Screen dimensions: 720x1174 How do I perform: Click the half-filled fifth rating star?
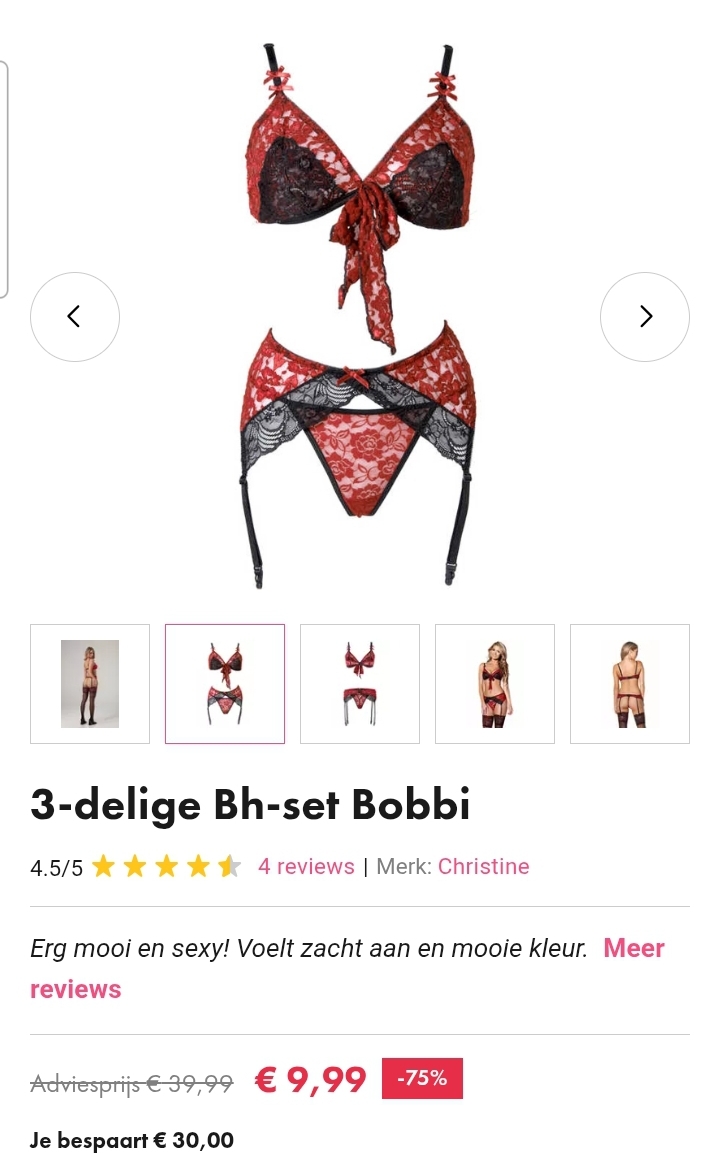[231, 866]
